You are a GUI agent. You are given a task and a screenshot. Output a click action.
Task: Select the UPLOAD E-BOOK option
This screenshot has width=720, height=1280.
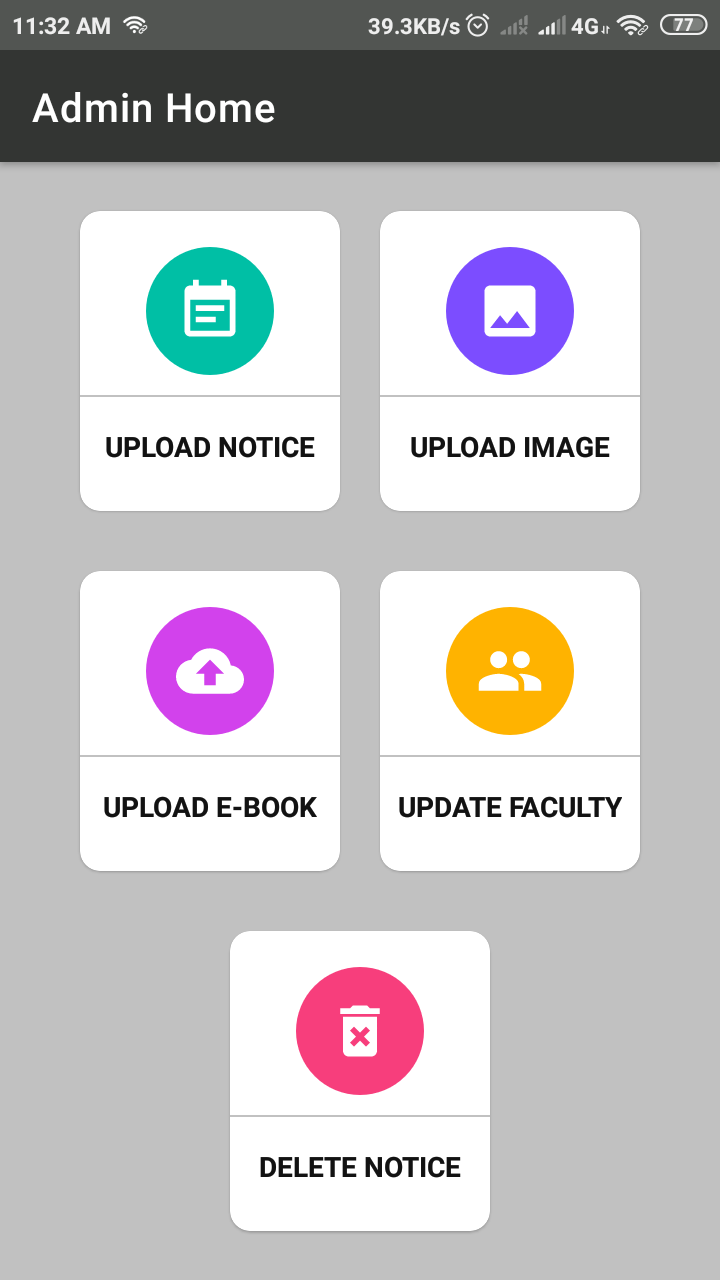tap(210, 720)
